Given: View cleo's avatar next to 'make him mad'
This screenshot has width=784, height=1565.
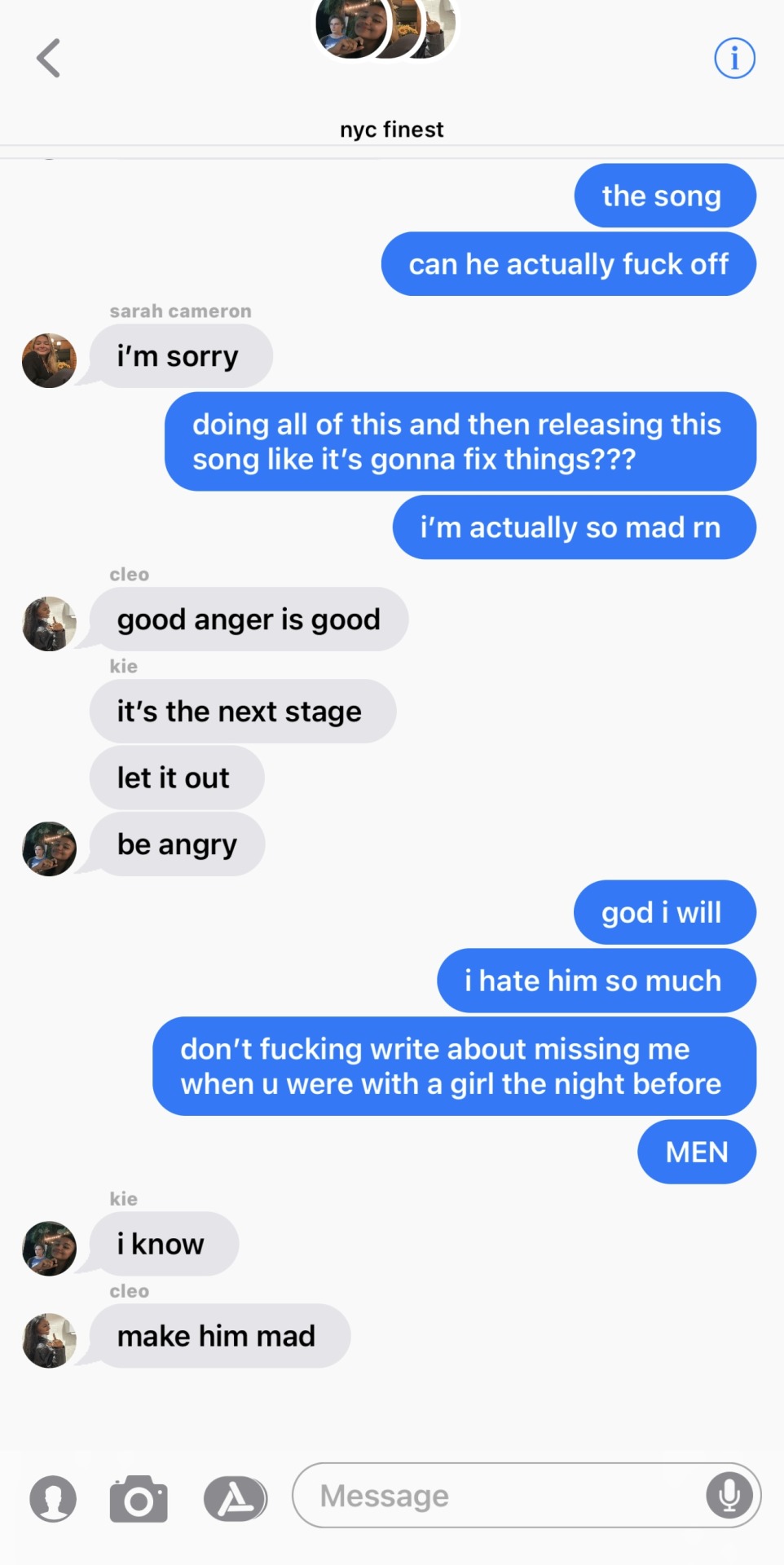Looking at the screenshot, I should 49,1340.
